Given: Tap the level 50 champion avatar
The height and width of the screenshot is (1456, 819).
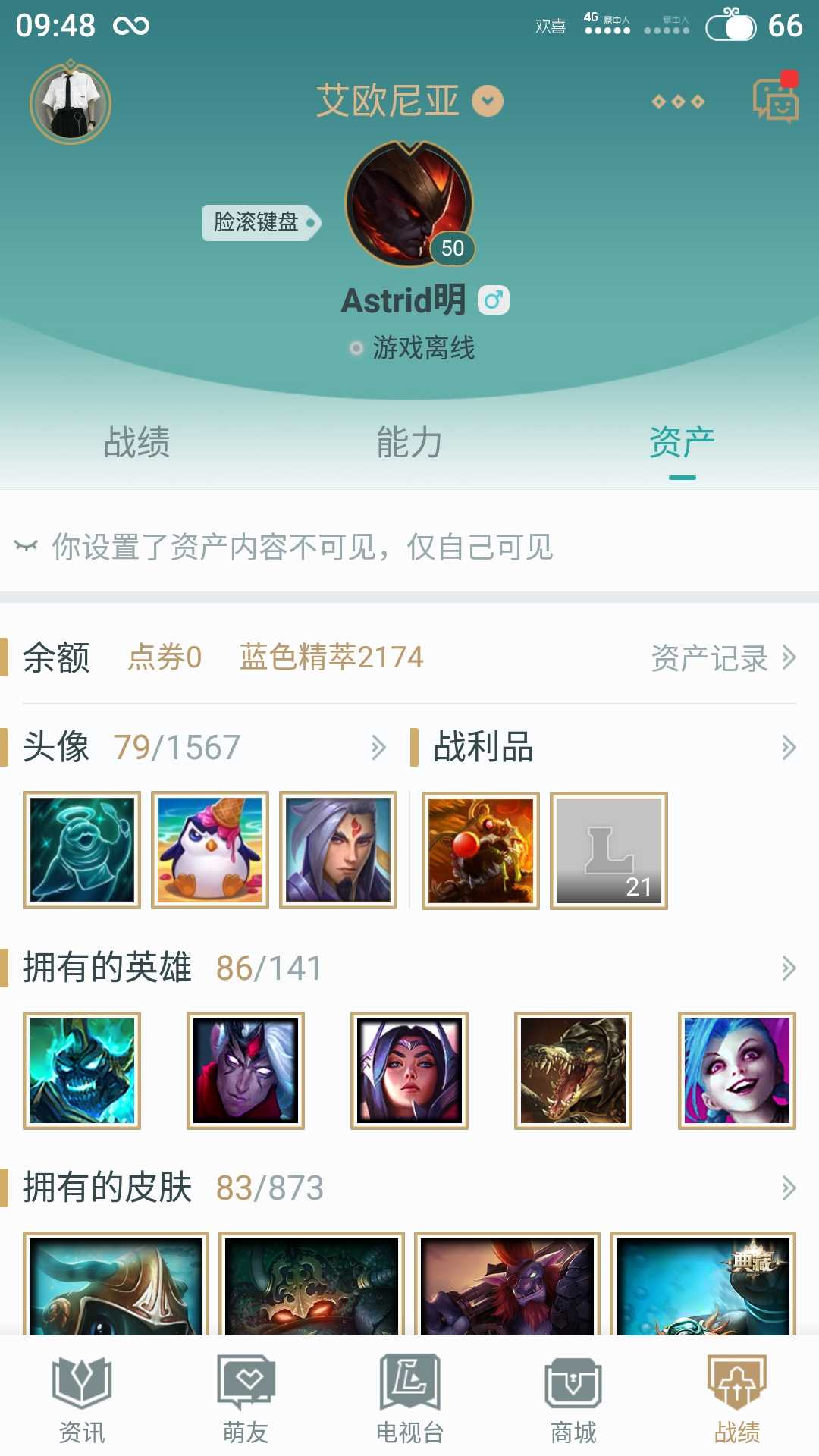Looking at the screenshot, I should click(409, 203).
